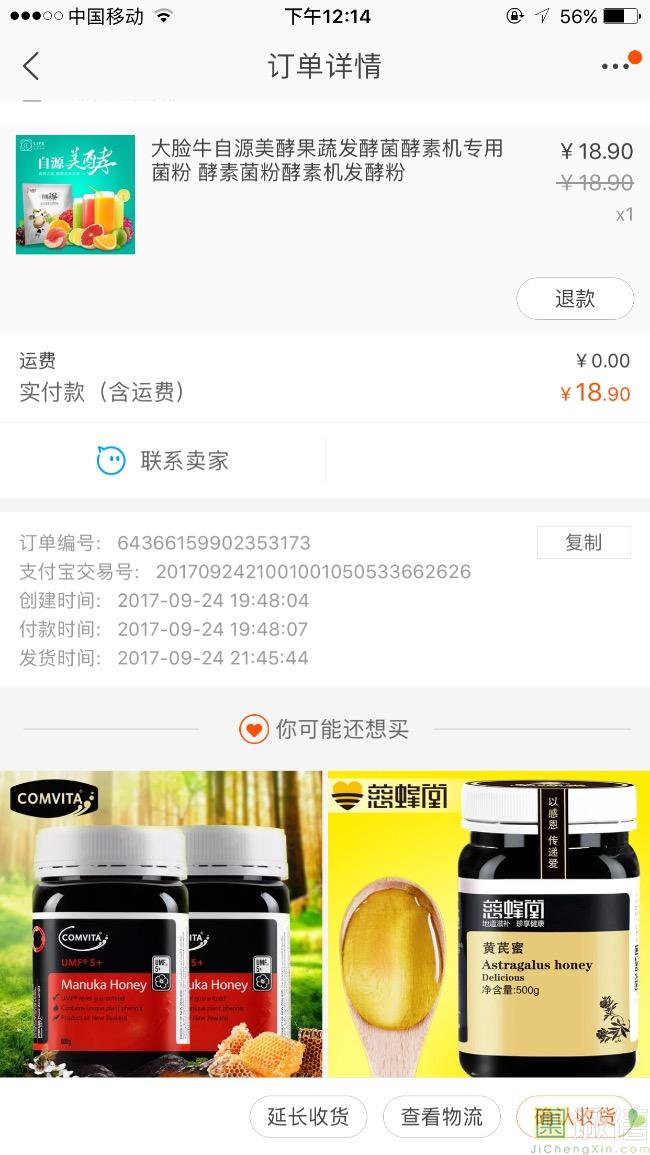Confirm receipt with 确认收货

point(574,1117)
